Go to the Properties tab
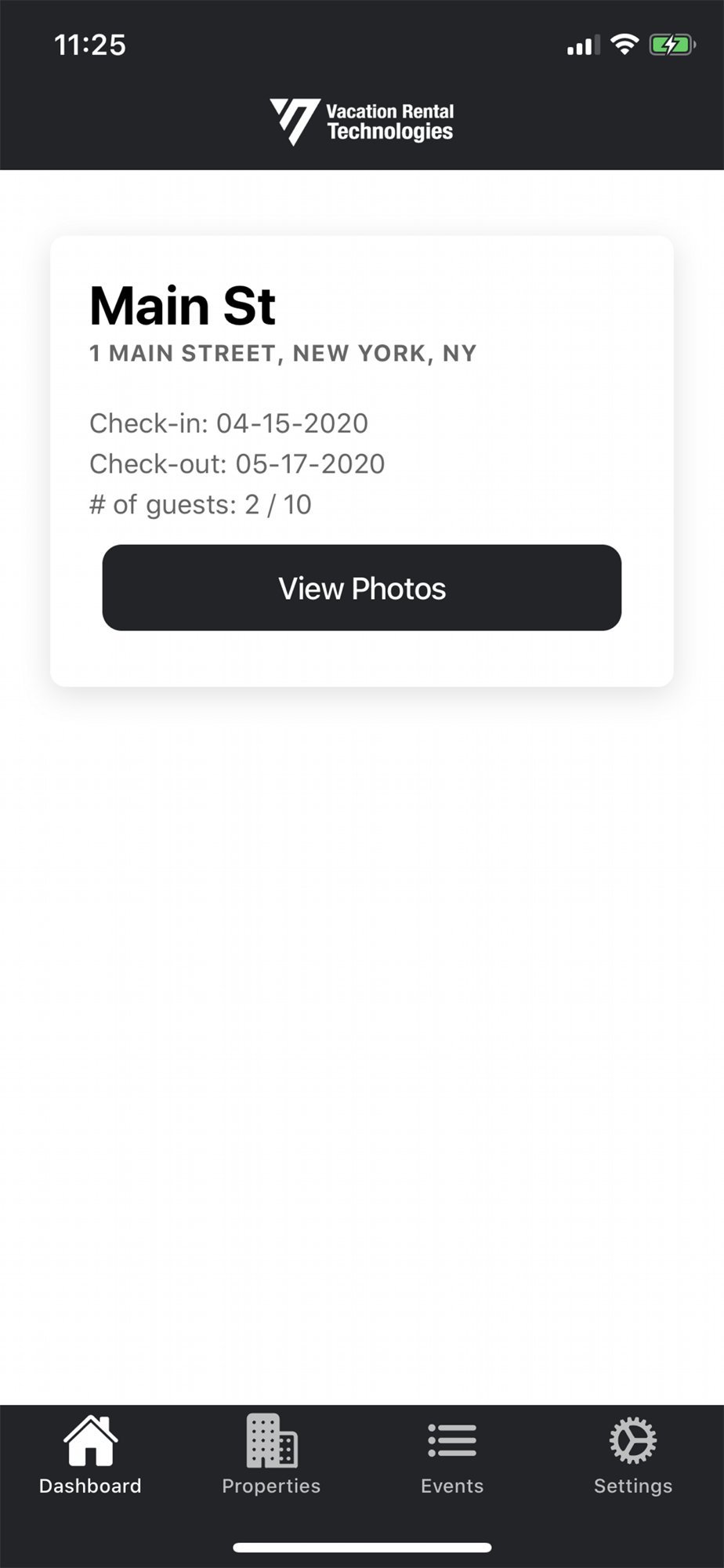Viewport: 724px width, 1568px height. 271,1457
